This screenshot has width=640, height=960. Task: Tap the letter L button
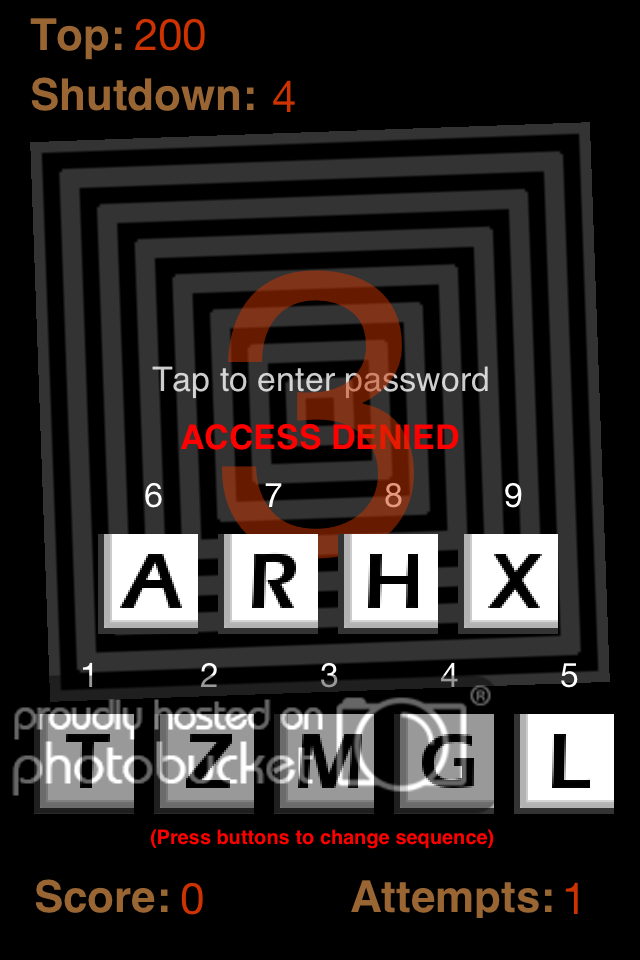pos(566,763)
